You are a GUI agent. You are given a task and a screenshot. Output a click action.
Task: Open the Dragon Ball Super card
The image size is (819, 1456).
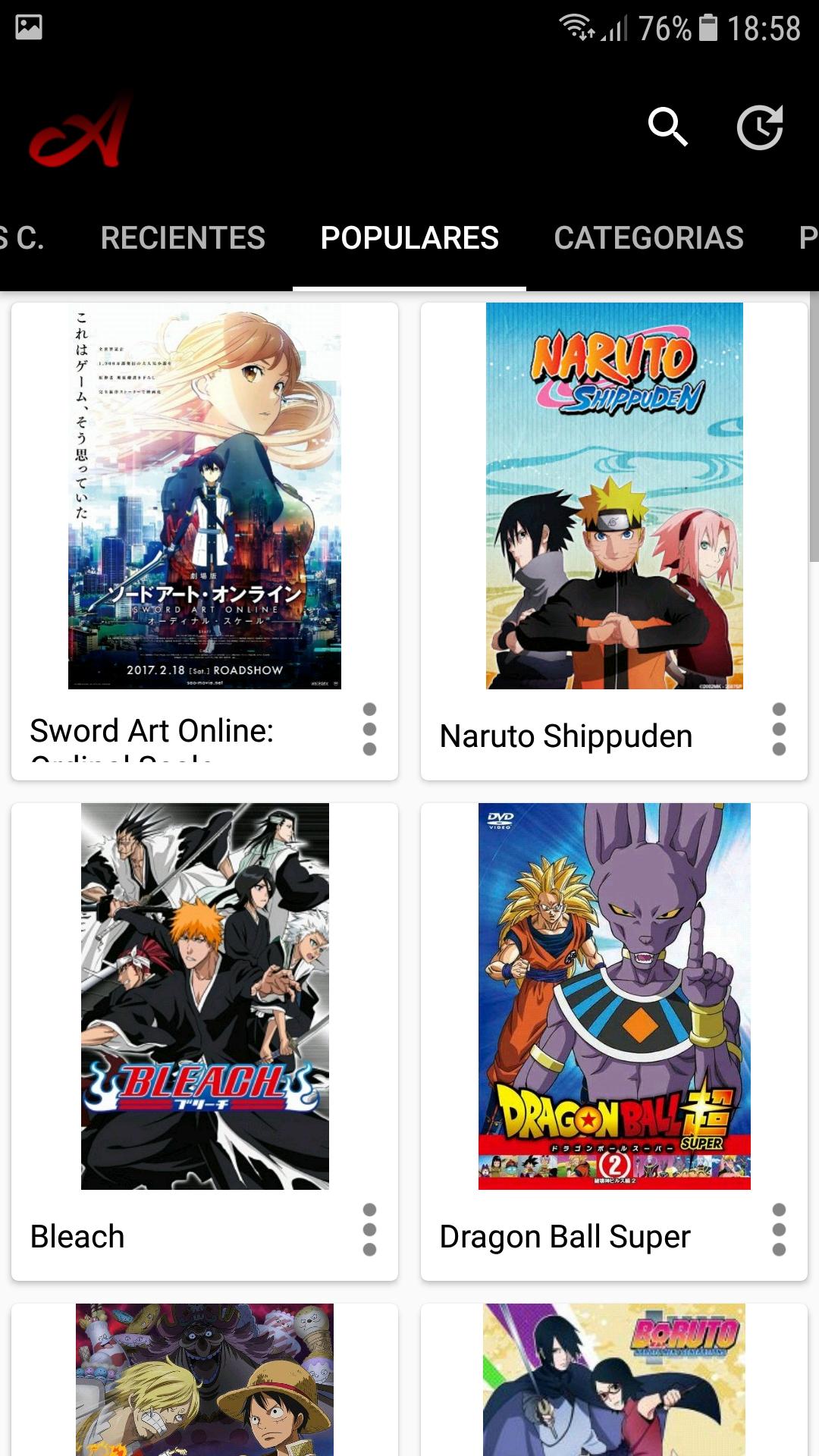(614, 996)
